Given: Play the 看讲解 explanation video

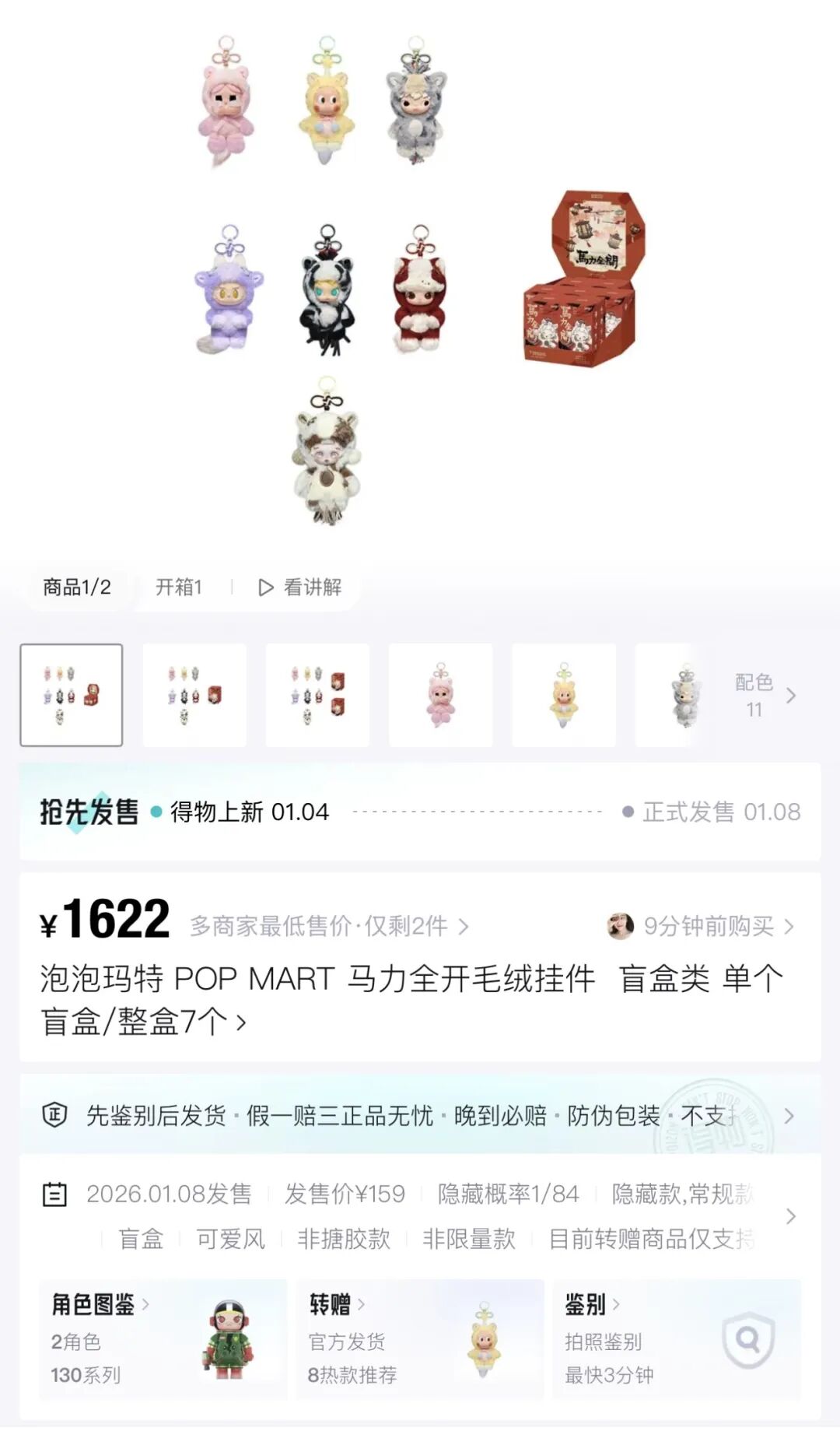Looking at the screenshot, I should click(300, 587).
